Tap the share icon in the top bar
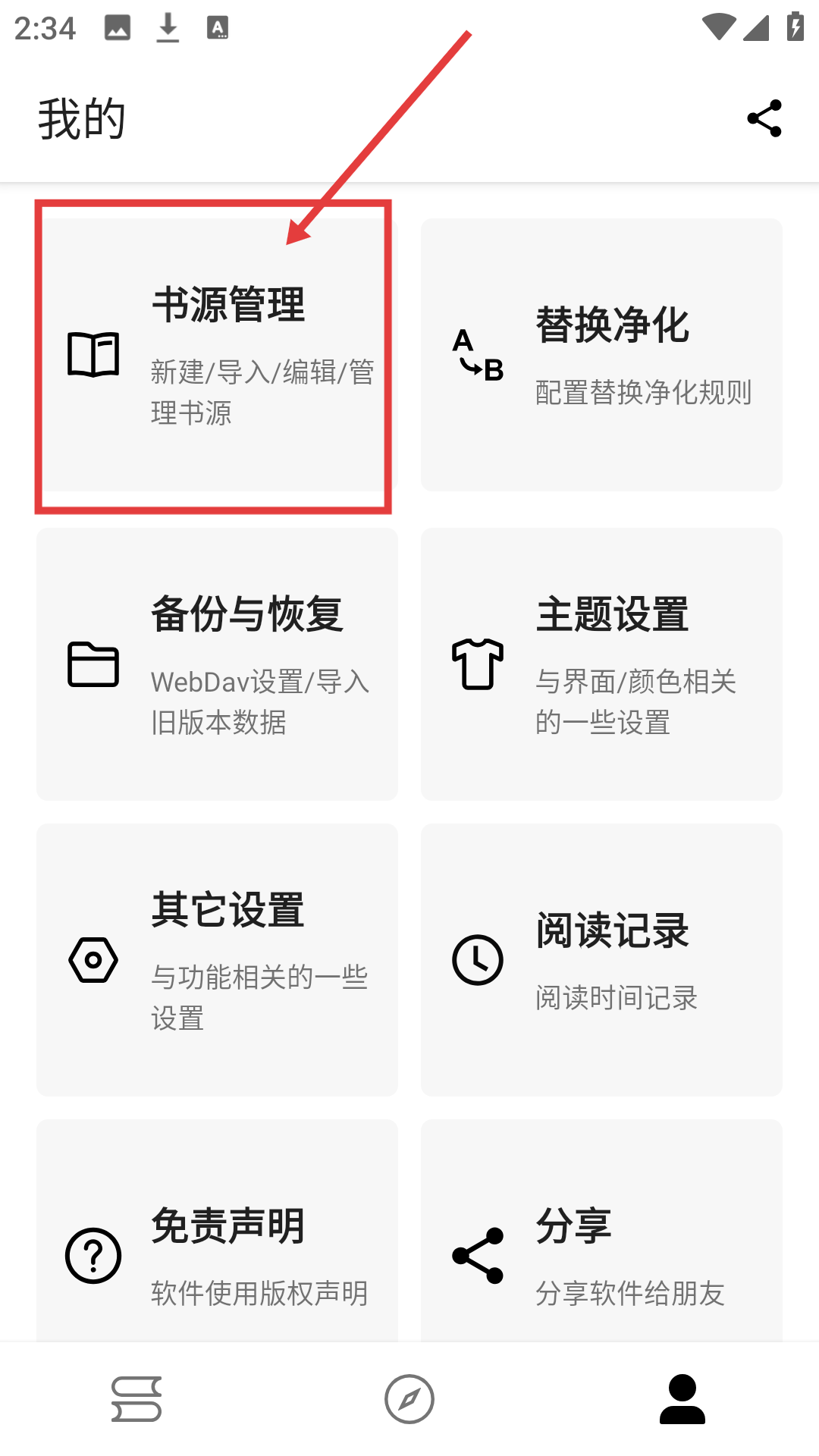 [x=764, y=118]
